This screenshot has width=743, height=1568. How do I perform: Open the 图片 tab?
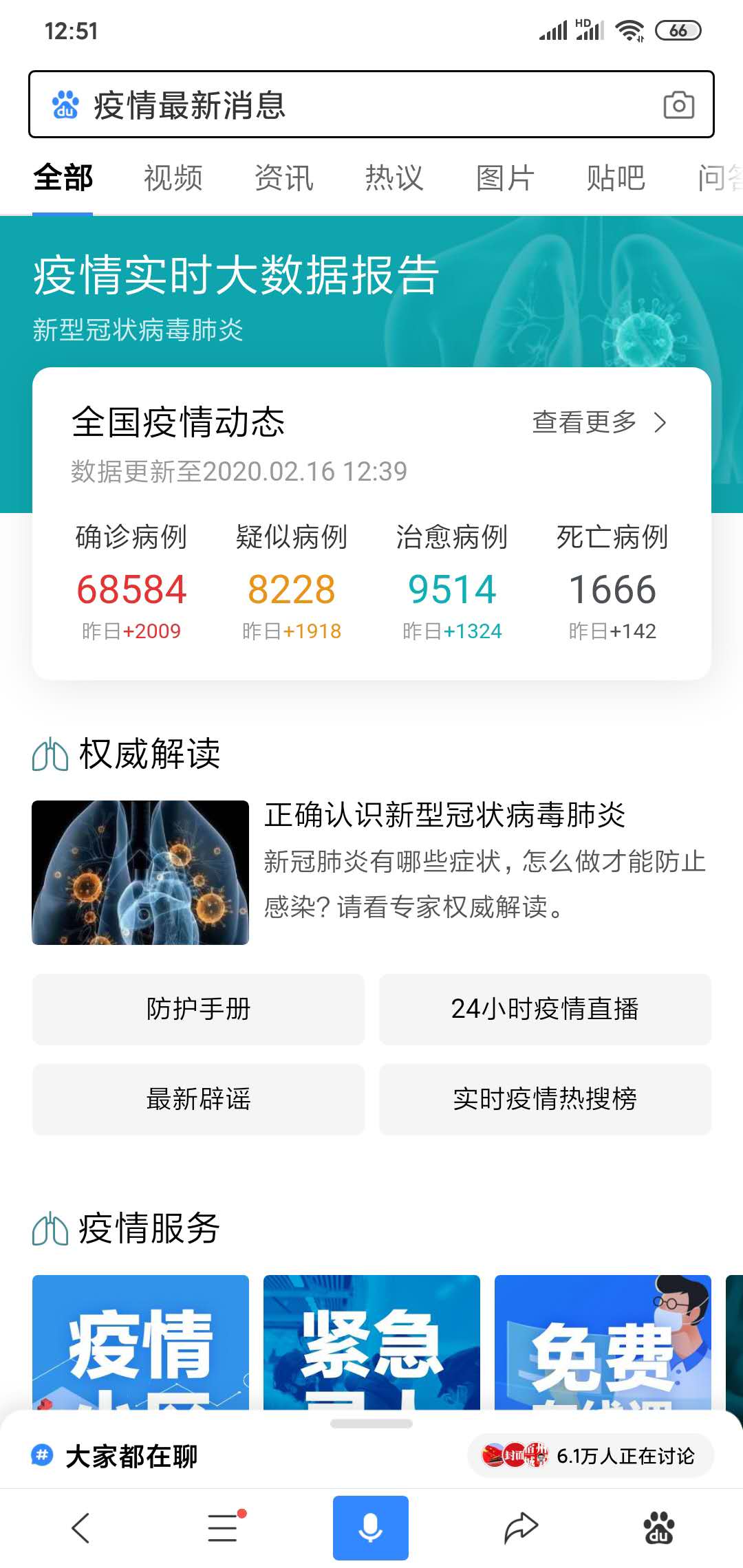(x=505, y=178)
